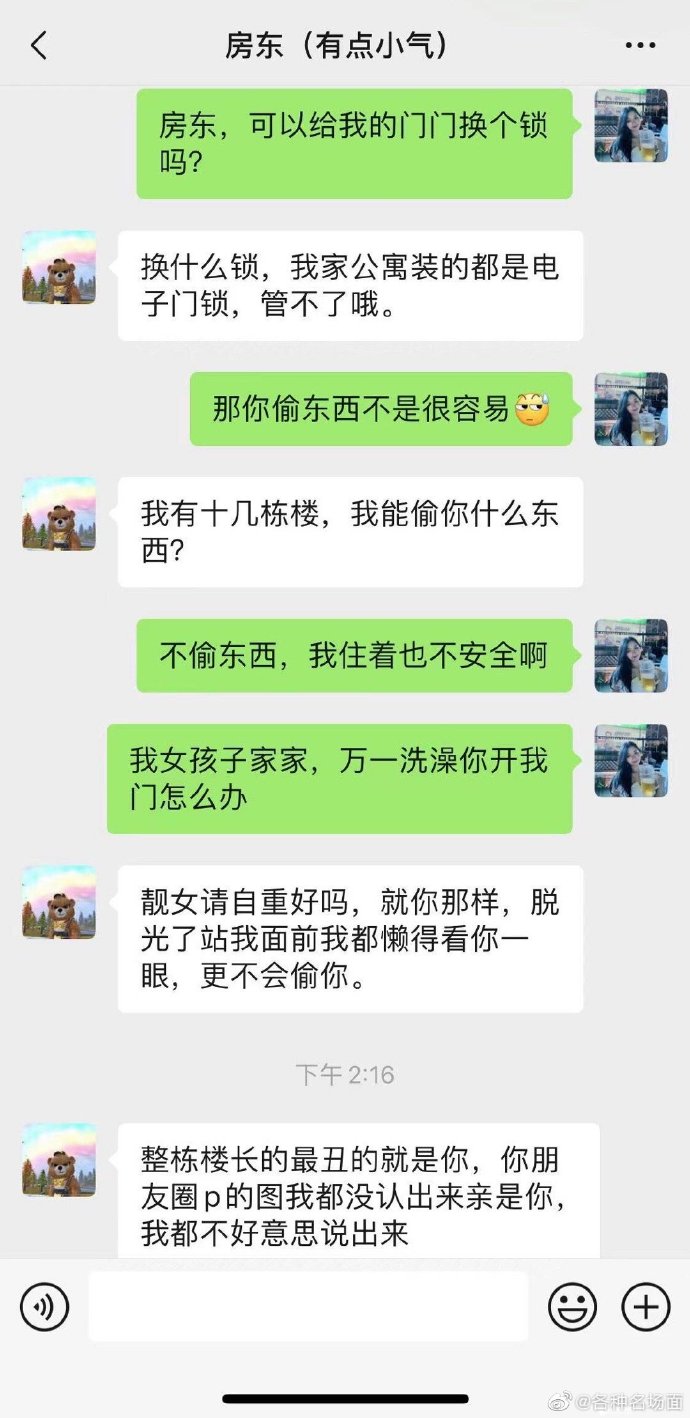Open the chat details overflow menu
The width and height of the screenshot is (690, 1418).
(x=640, y=45)
